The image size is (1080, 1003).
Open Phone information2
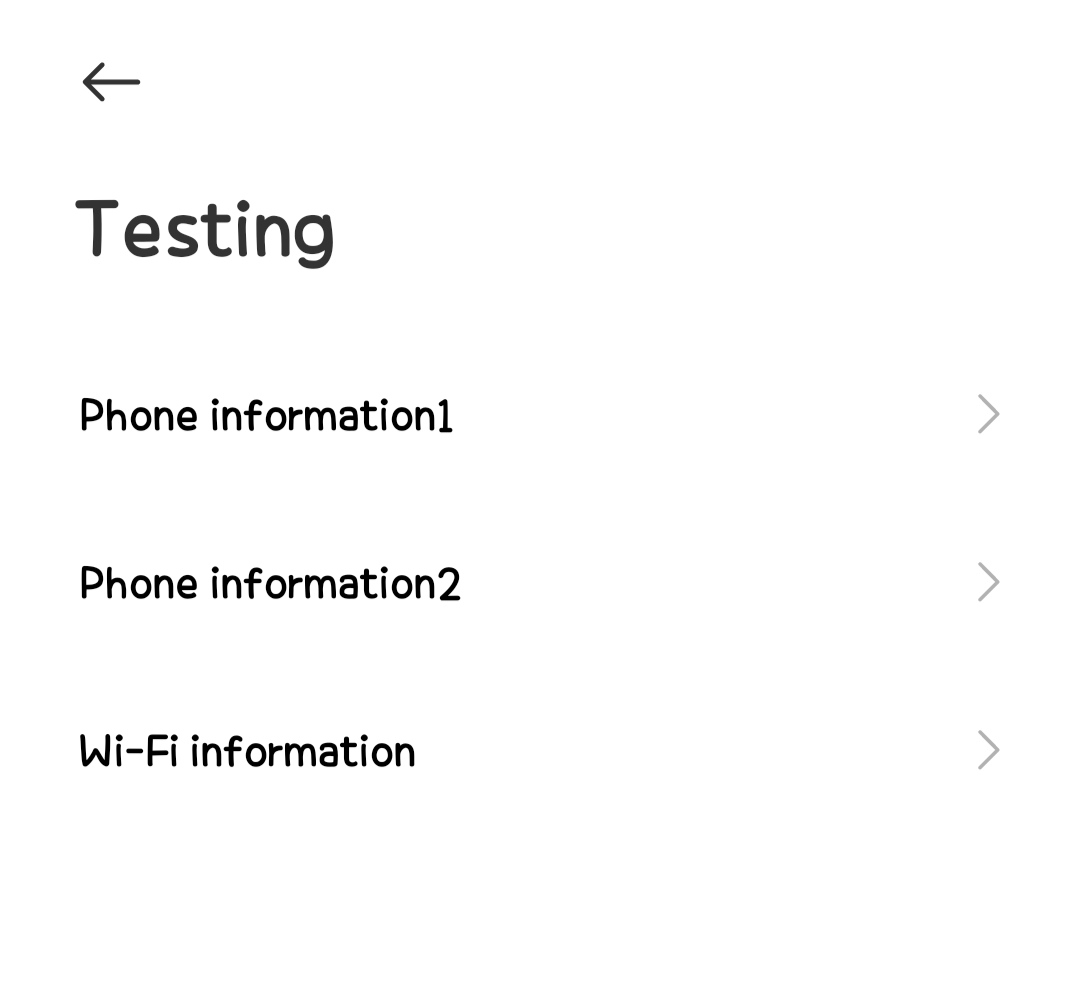[x=540, y=583]
